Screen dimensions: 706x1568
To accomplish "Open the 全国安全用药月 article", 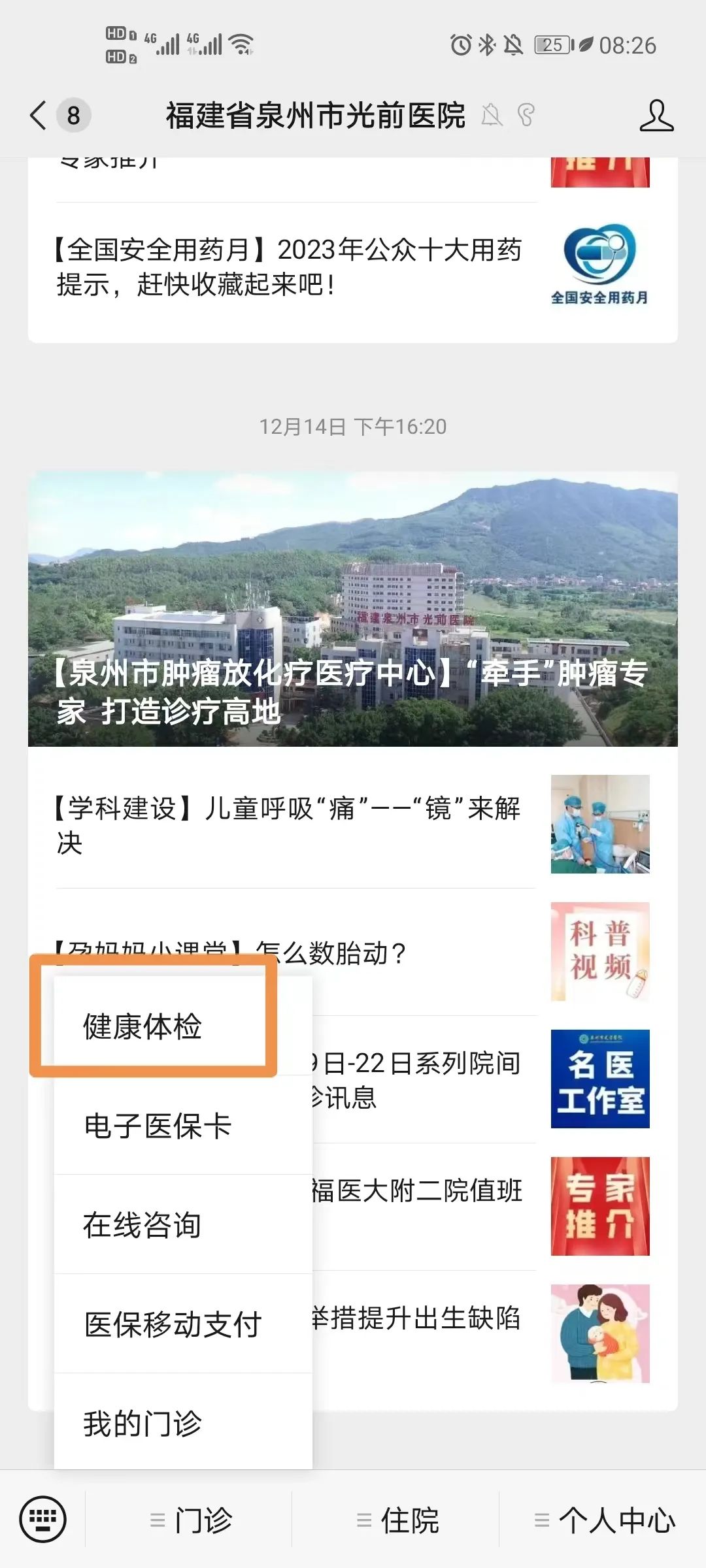I will (288, 267).
